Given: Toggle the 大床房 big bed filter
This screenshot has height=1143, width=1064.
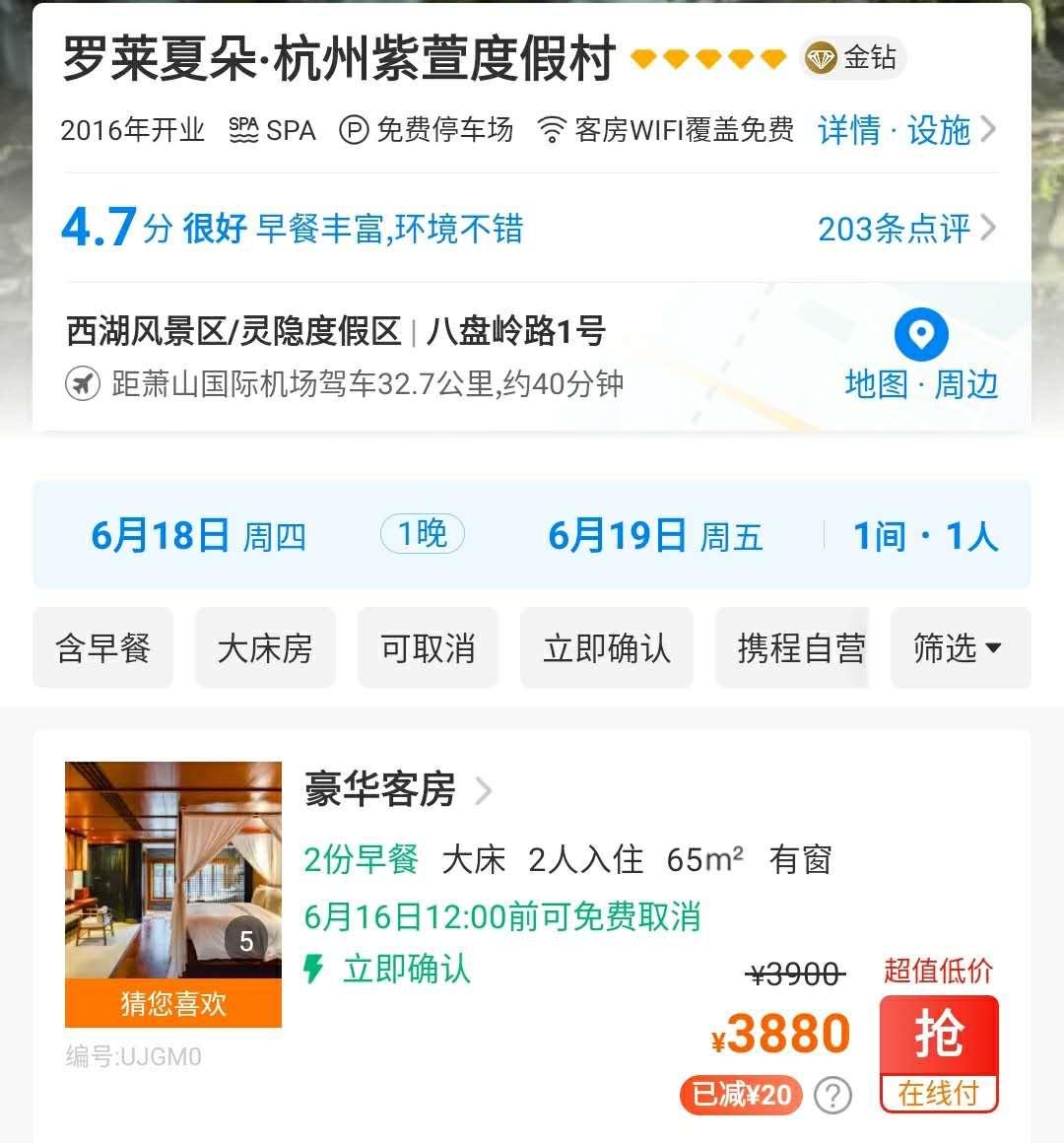Looking at the screenshot, I should 264,648.
